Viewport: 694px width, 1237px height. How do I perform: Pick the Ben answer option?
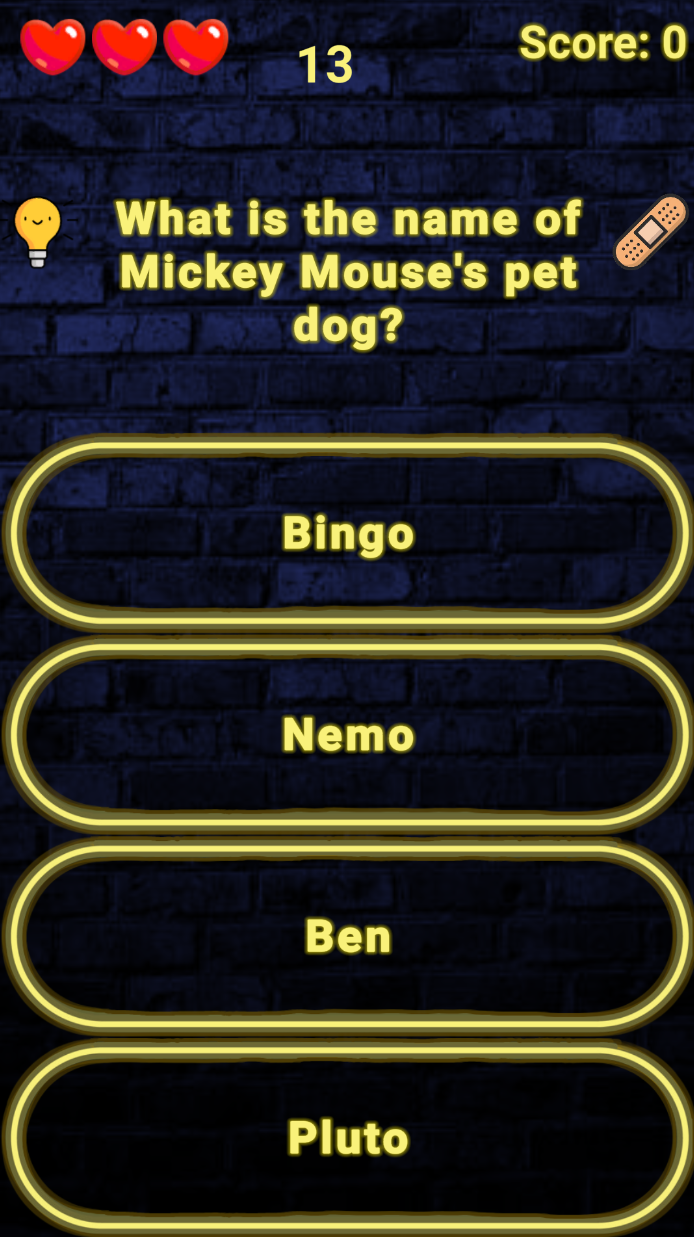pyautogui.click(x=347, y=936)
